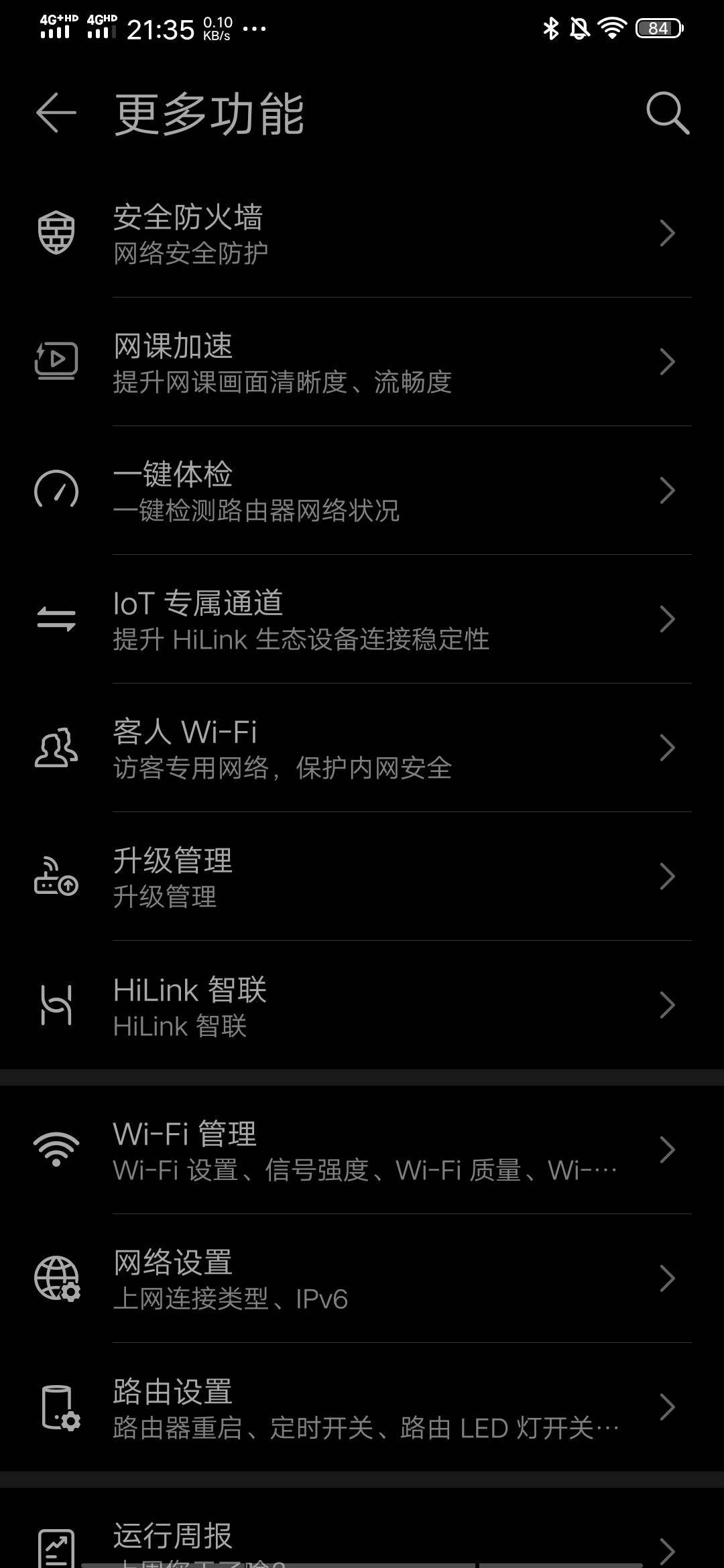Screen dimensions: 724x1568
Task: Open the 网课加速 feature
Action: 362,362
